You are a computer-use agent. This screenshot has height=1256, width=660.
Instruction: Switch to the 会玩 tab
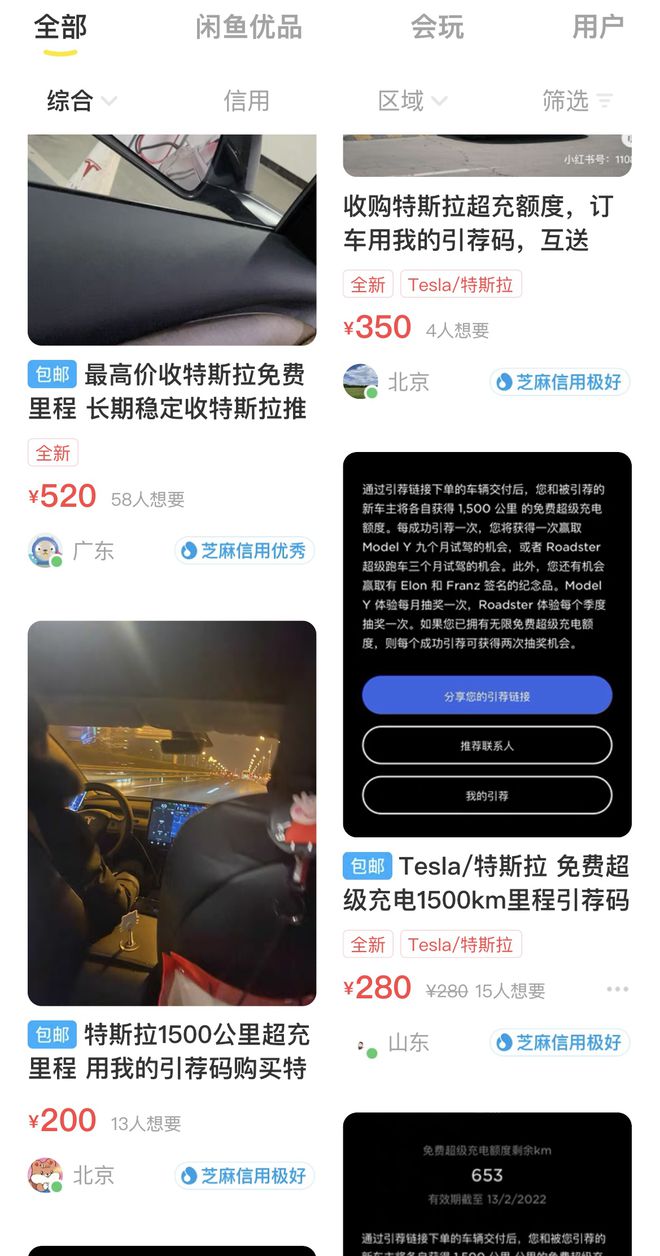437,28
